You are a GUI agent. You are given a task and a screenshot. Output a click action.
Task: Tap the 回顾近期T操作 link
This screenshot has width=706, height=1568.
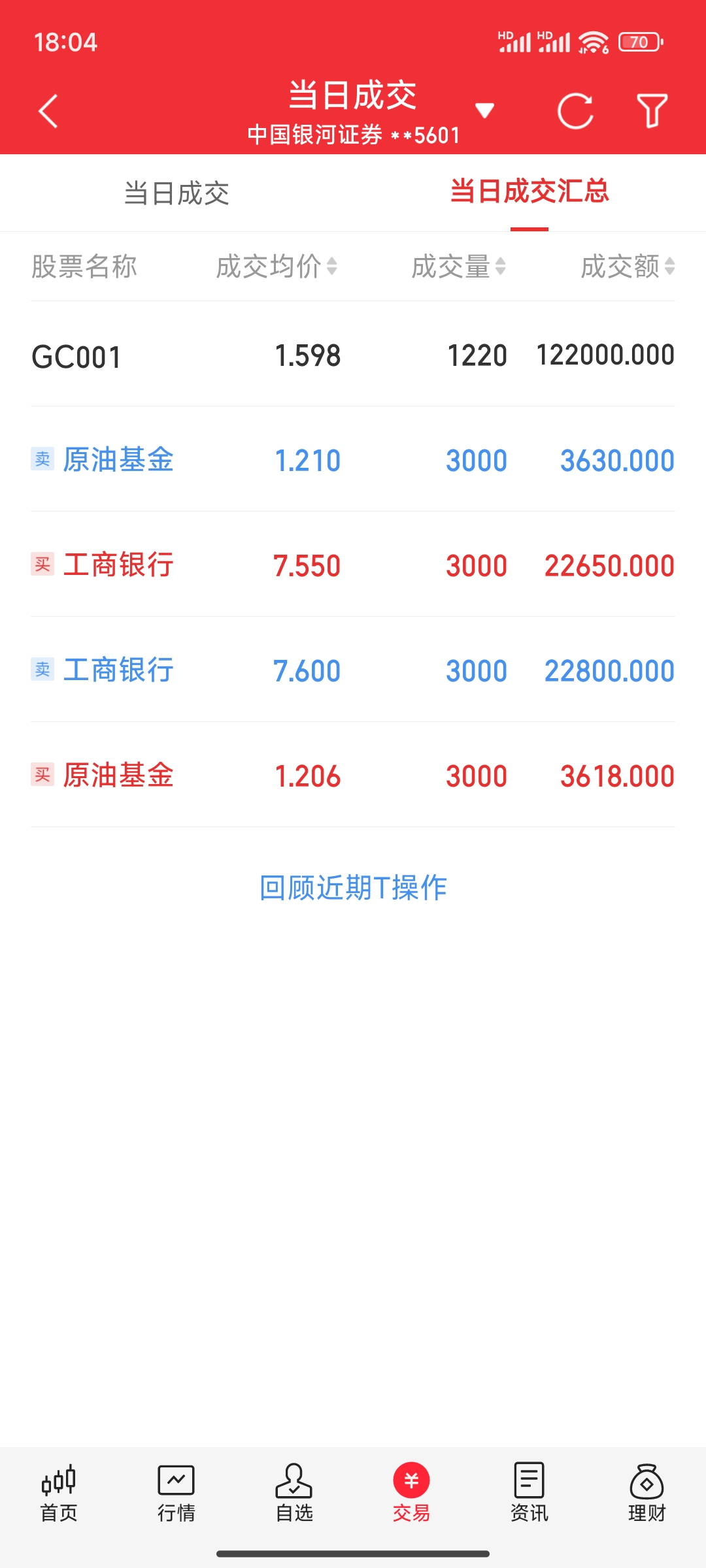353,888
